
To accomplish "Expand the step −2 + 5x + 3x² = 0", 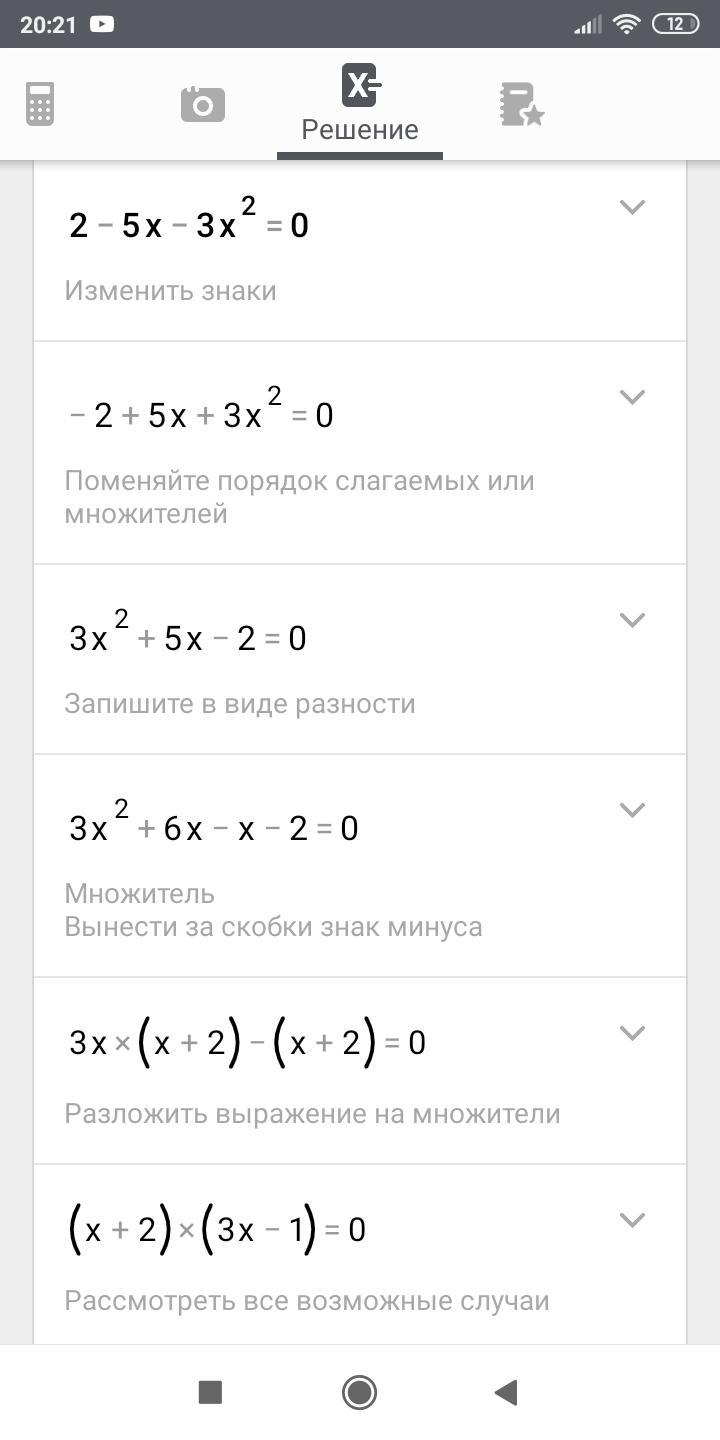I will click(x=632, y=397).
